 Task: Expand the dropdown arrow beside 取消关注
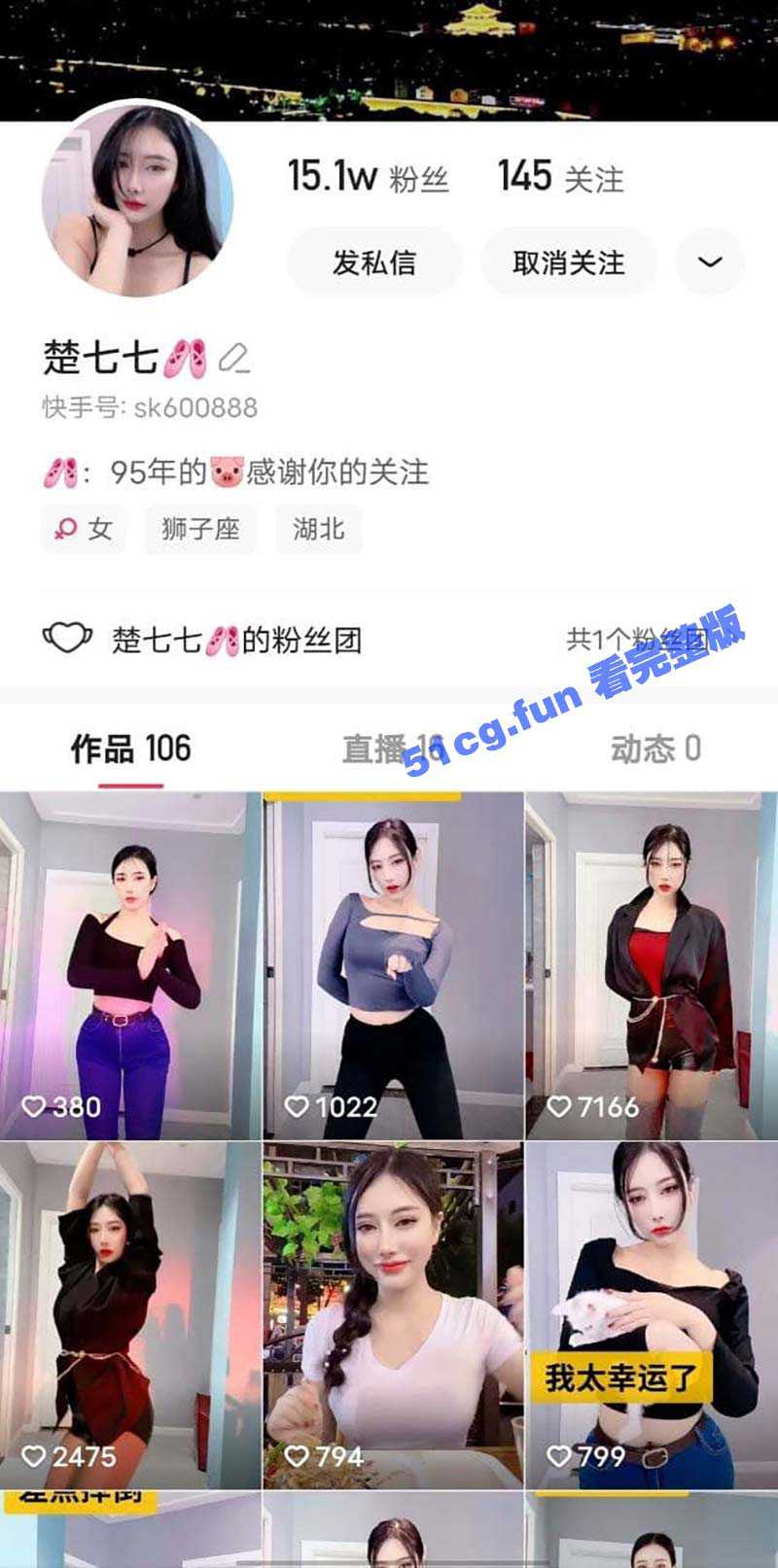coord(710,262)
